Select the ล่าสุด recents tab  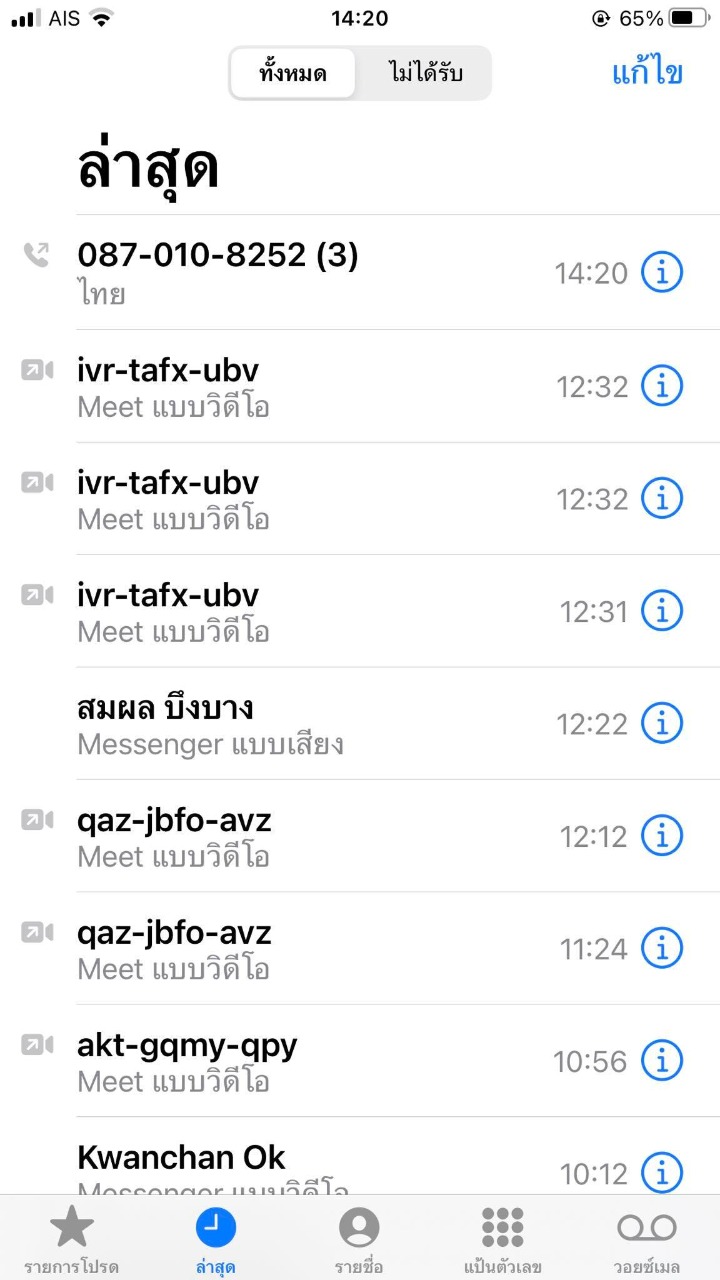pos(215,1238)
